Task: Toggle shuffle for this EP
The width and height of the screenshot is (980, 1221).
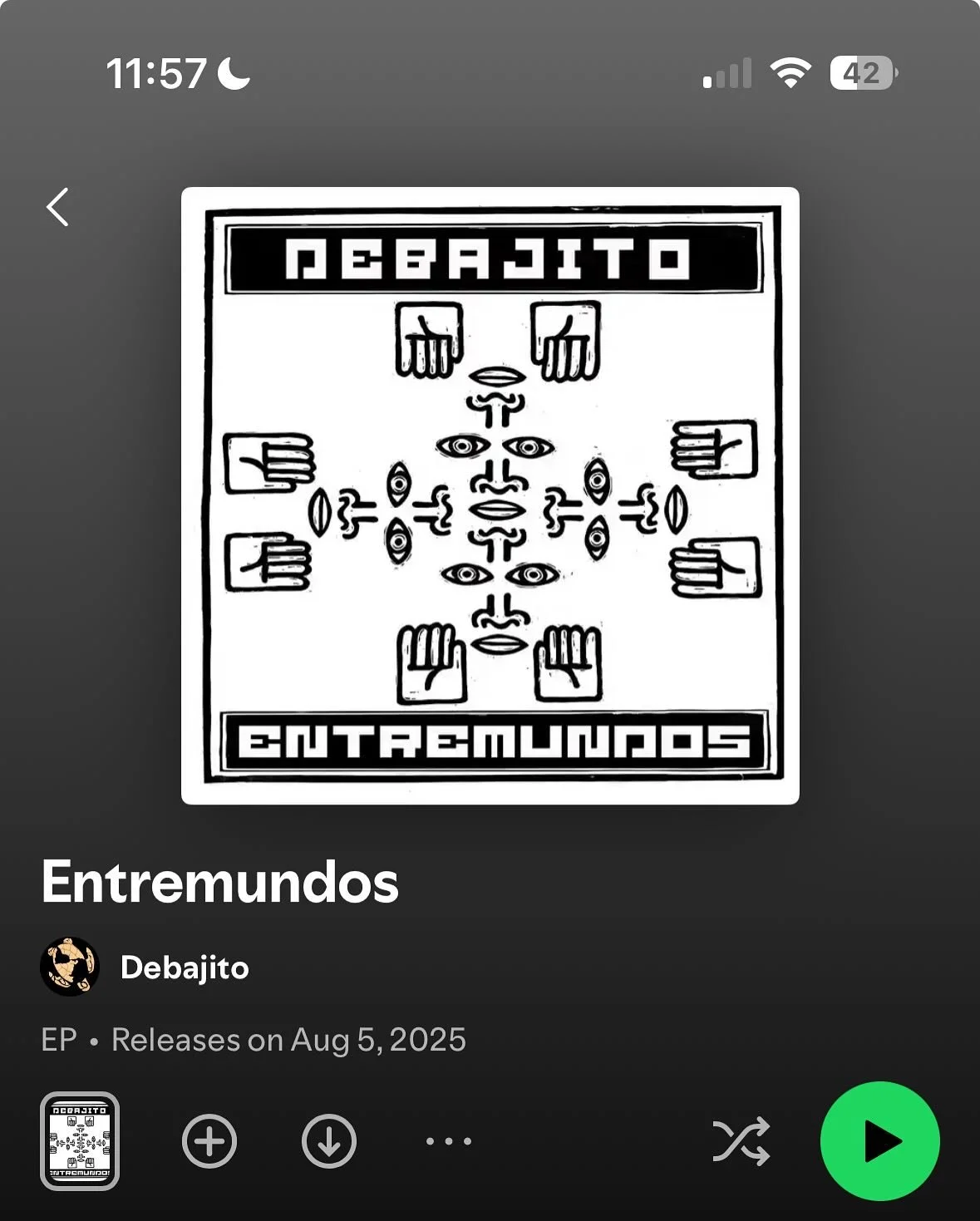Action: [741, 1141]
